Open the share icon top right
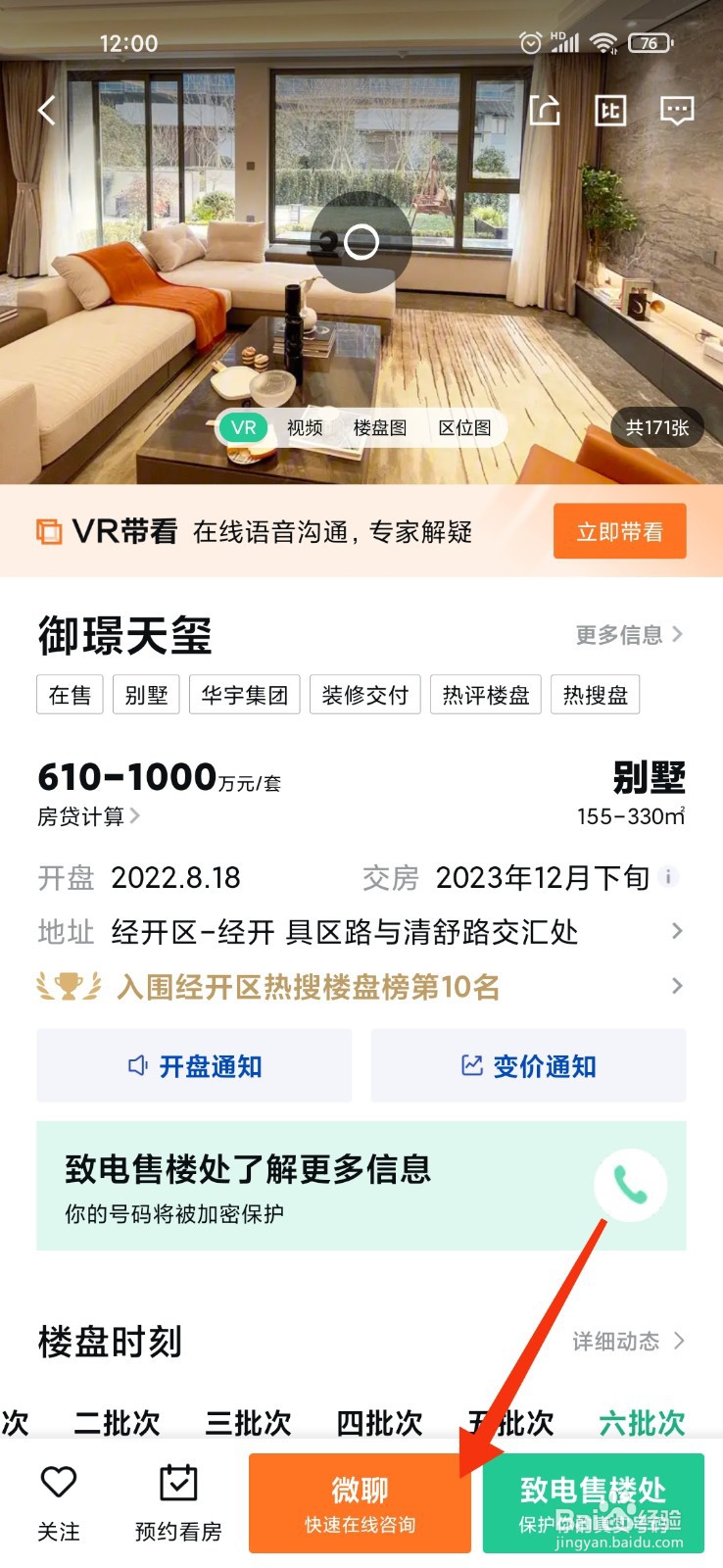723x1568 pixels. click(x=543, y=111)
